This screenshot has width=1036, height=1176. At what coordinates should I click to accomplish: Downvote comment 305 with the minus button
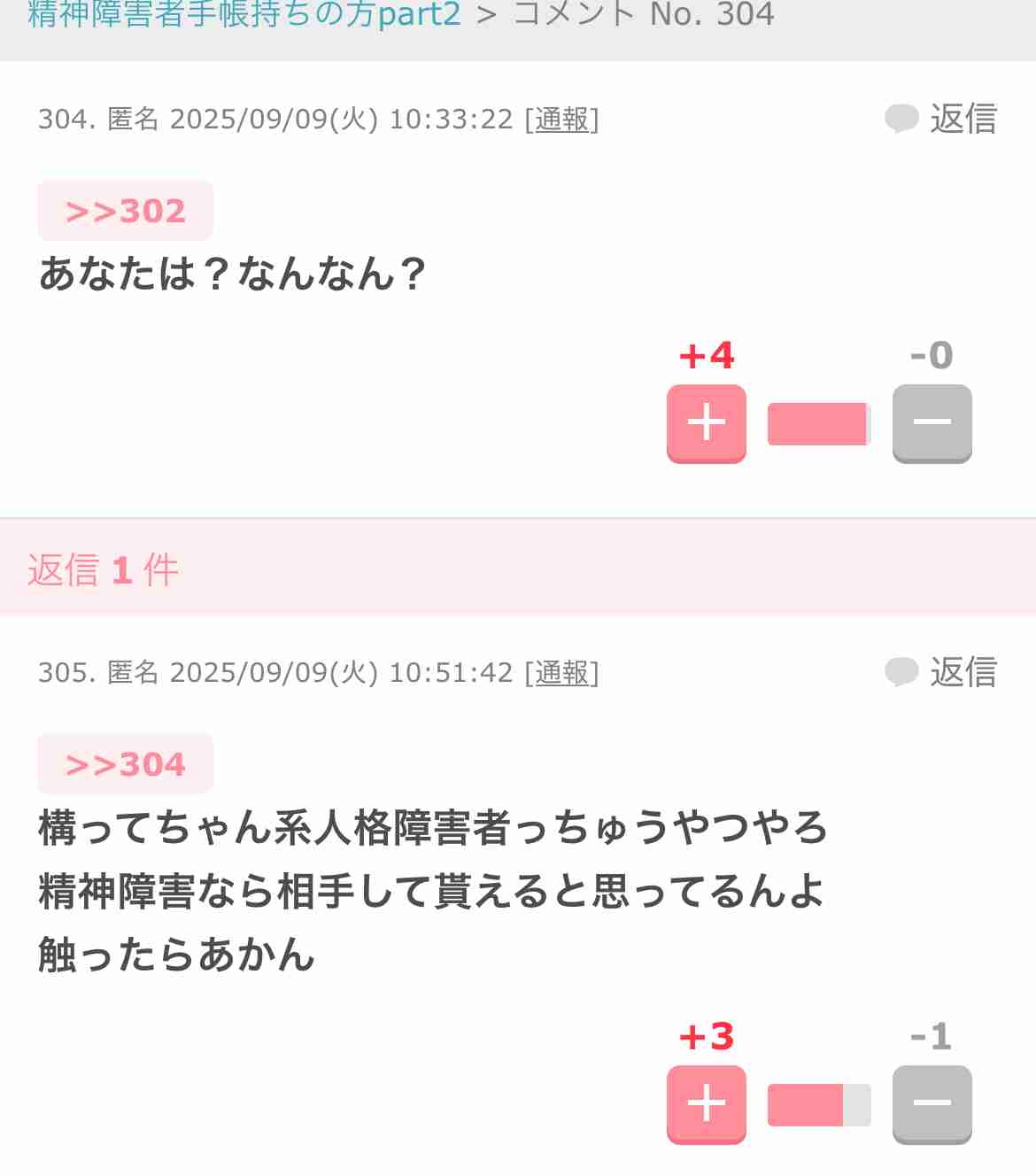point(932,1104)
